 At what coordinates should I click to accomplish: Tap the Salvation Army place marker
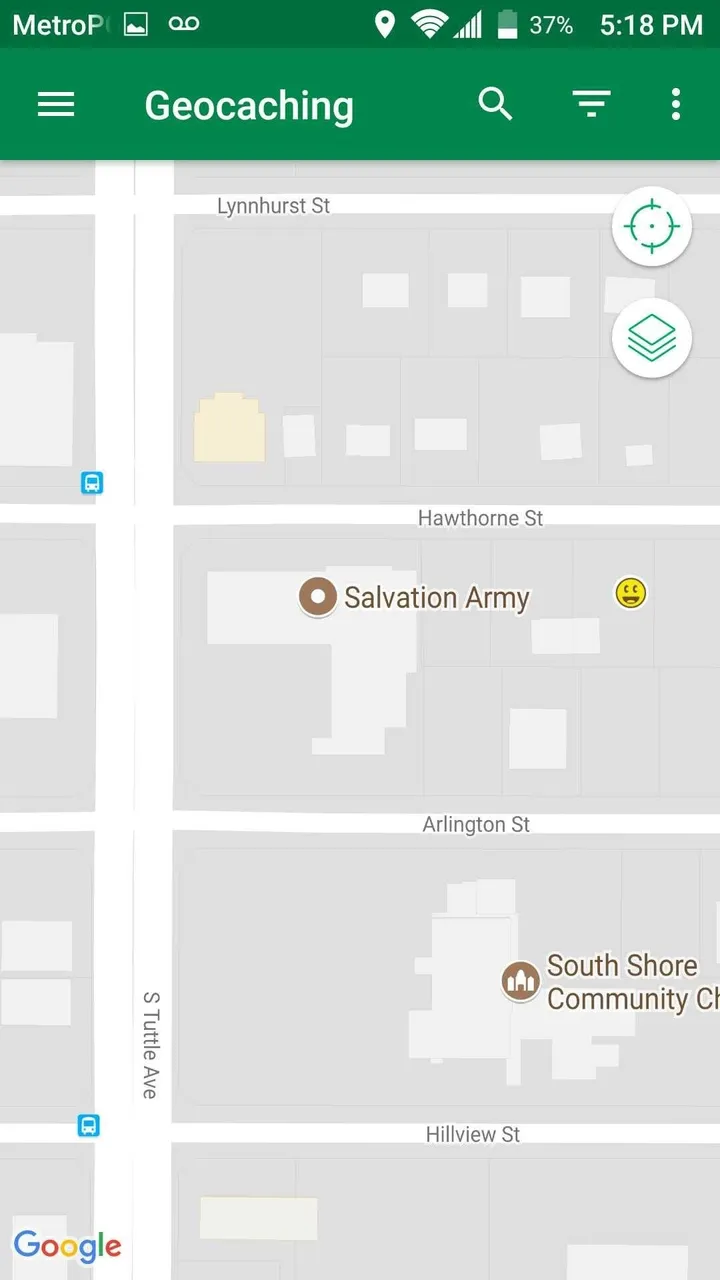(x=318, y=597)
